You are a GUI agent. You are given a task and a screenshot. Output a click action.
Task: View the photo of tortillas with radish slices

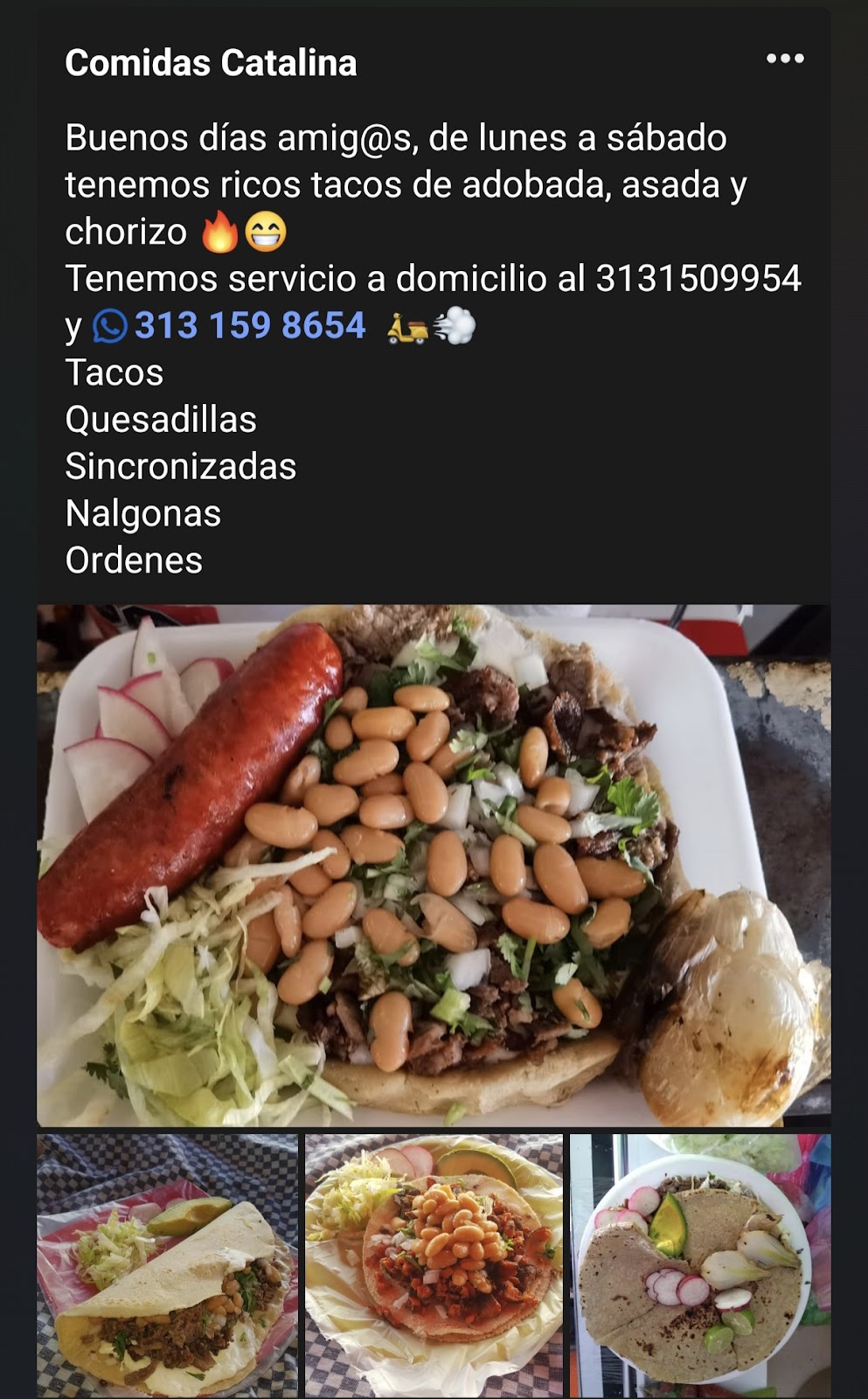(699, 1264)
